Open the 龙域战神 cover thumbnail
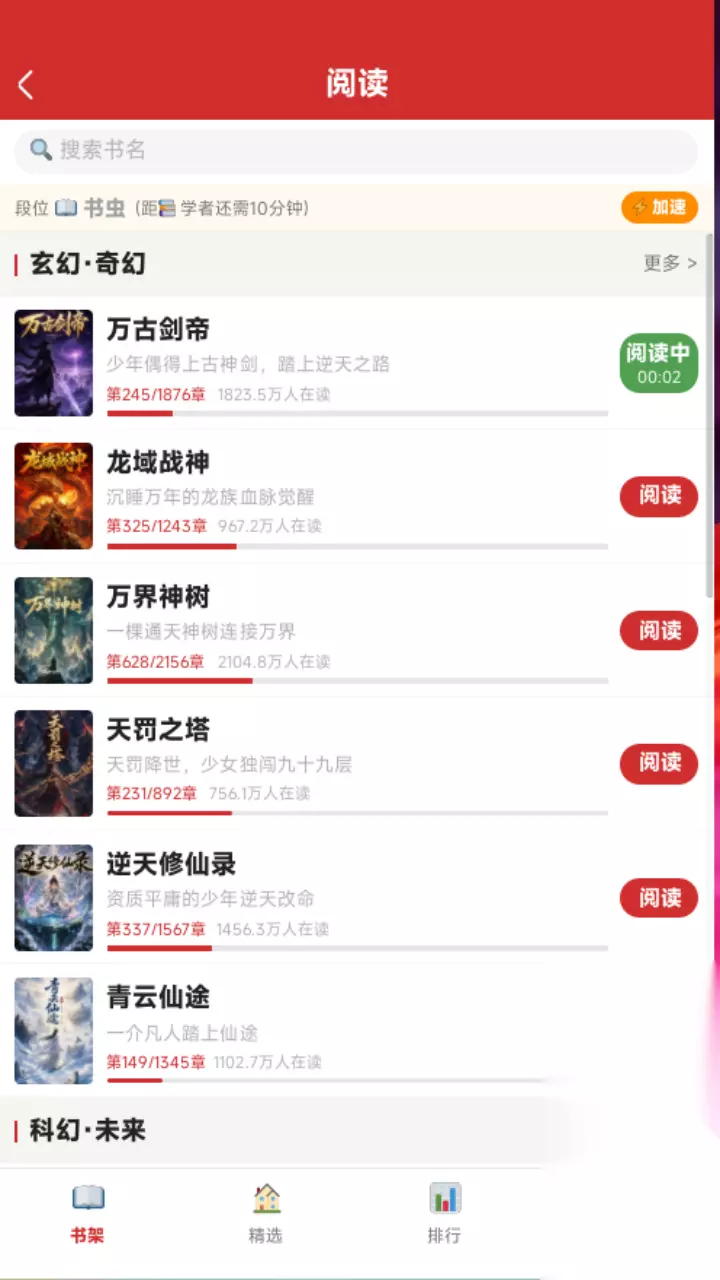 (54, 496)
